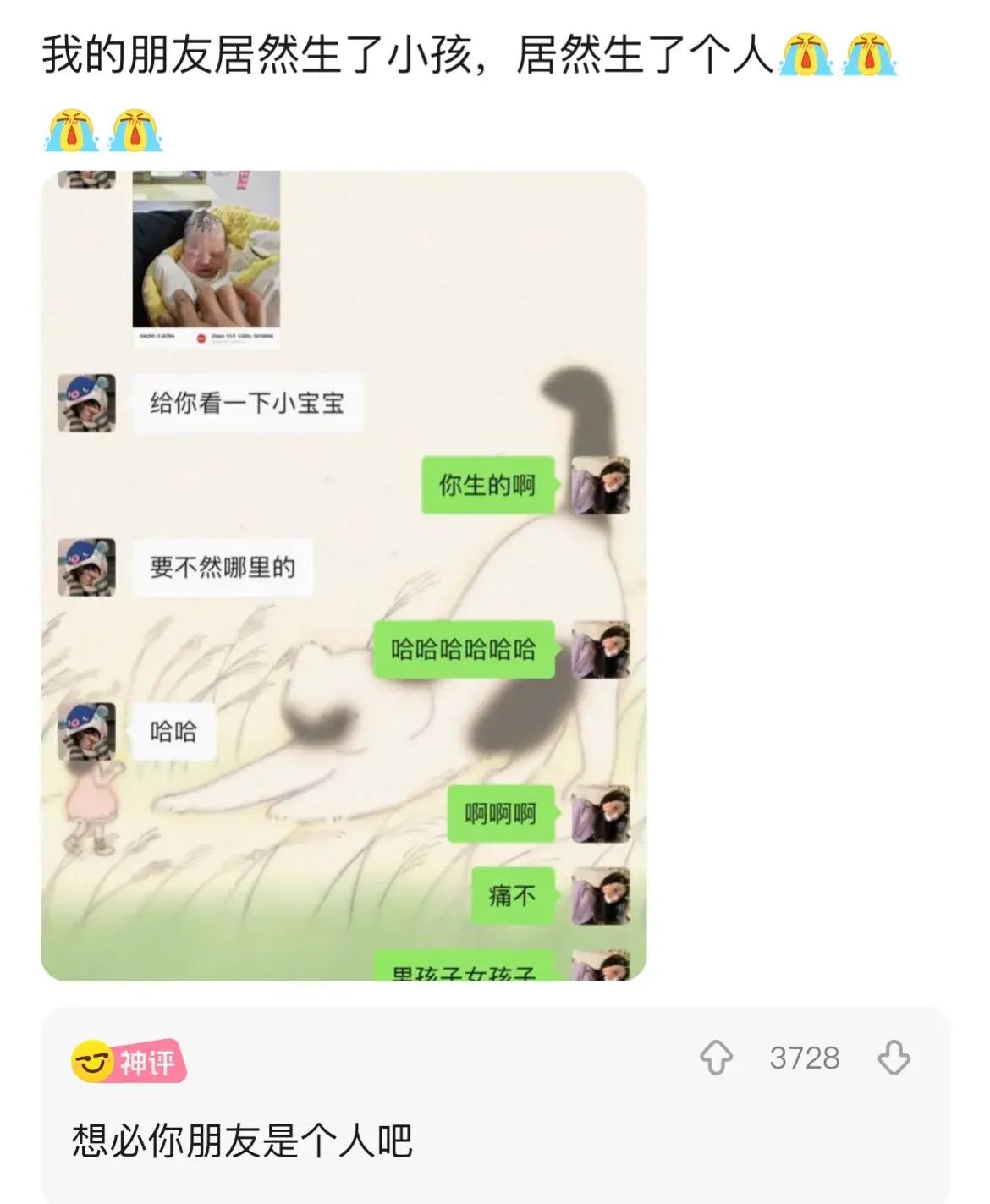The height and width of the screenshot is (1204, 990).
Task: Upvote the 神评 comment
Action: click(716, 1058)
